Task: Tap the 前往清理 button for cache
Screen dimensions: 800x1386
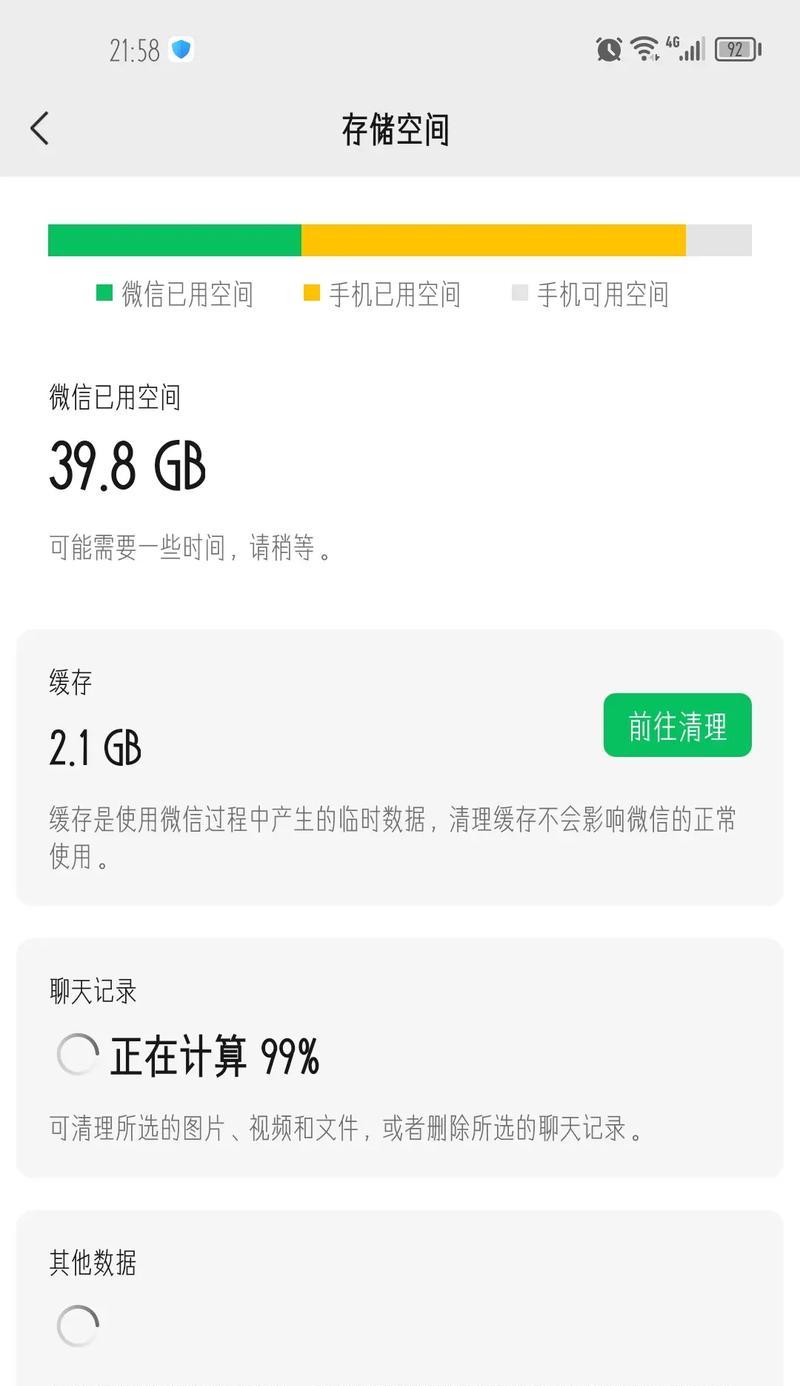Action: pos(677,725)
